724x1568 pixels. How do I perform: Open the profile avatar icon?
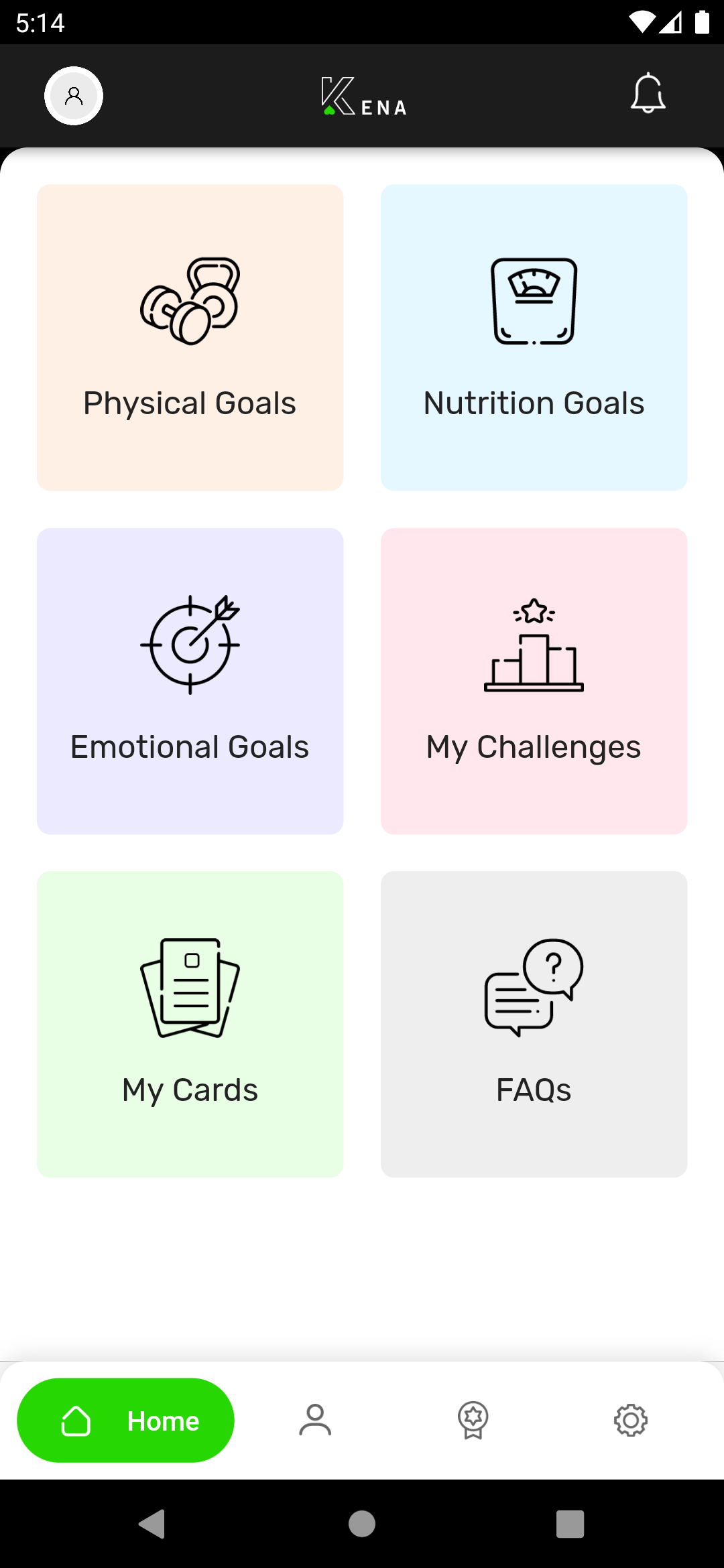tap(74, 96)
